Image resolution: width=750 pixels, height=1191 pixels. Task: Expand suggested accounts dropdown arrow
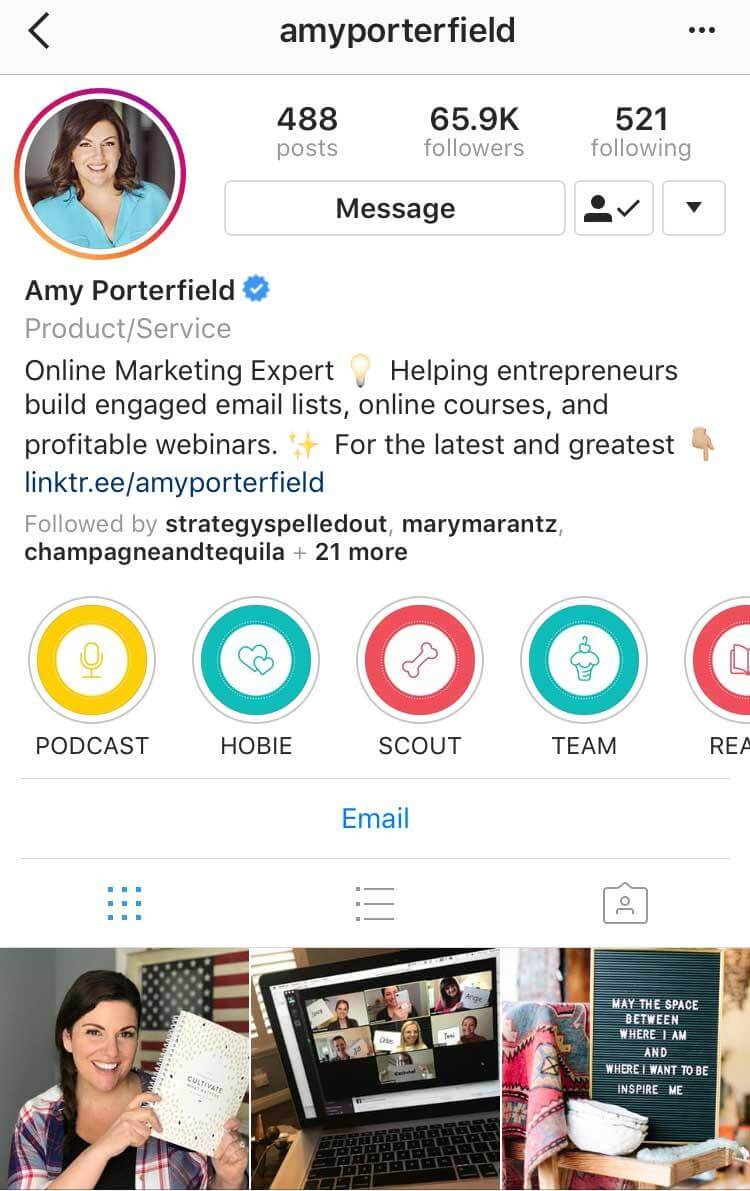point(693,208)
